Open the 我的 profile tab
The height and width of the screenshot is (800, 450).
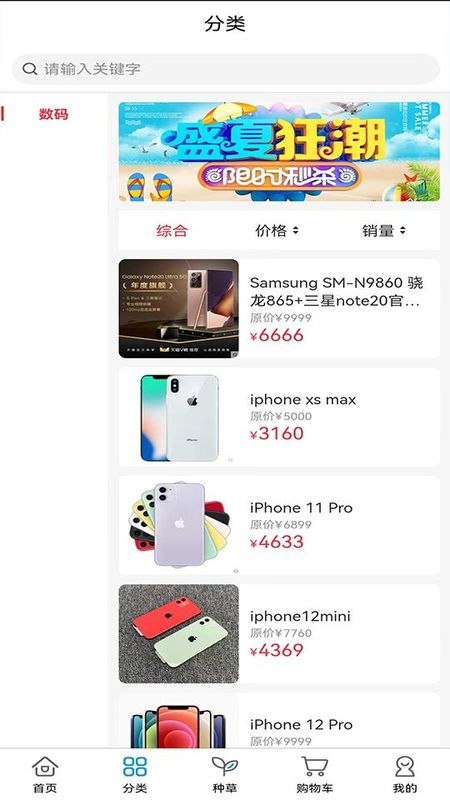click(x=405, y=774)
